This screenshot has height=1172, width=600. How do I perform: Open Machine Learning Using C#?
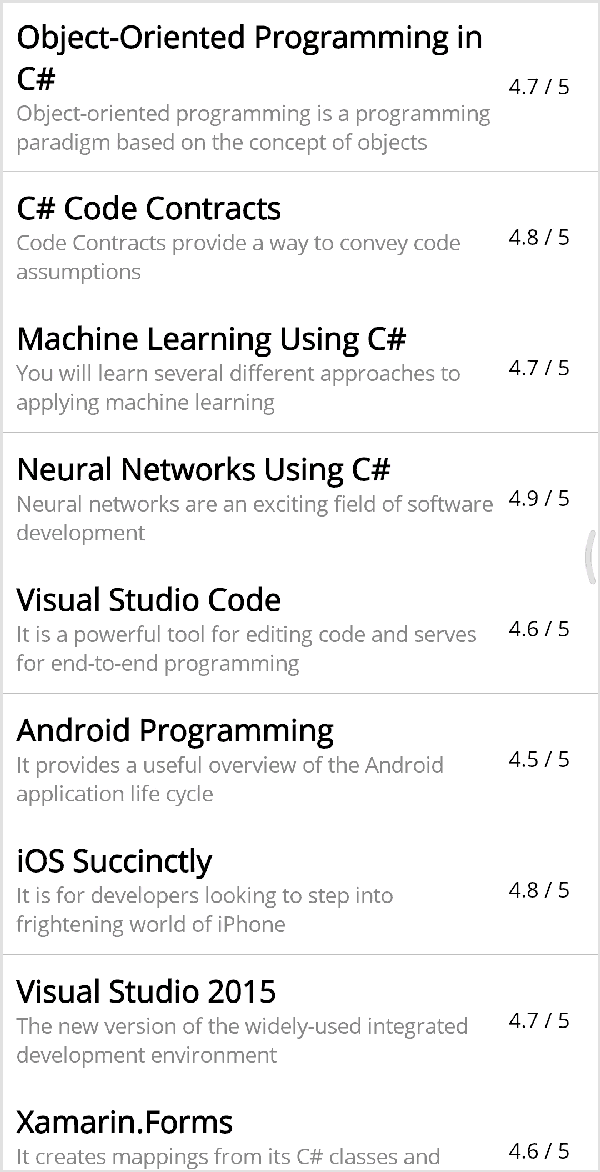[300, 367]
